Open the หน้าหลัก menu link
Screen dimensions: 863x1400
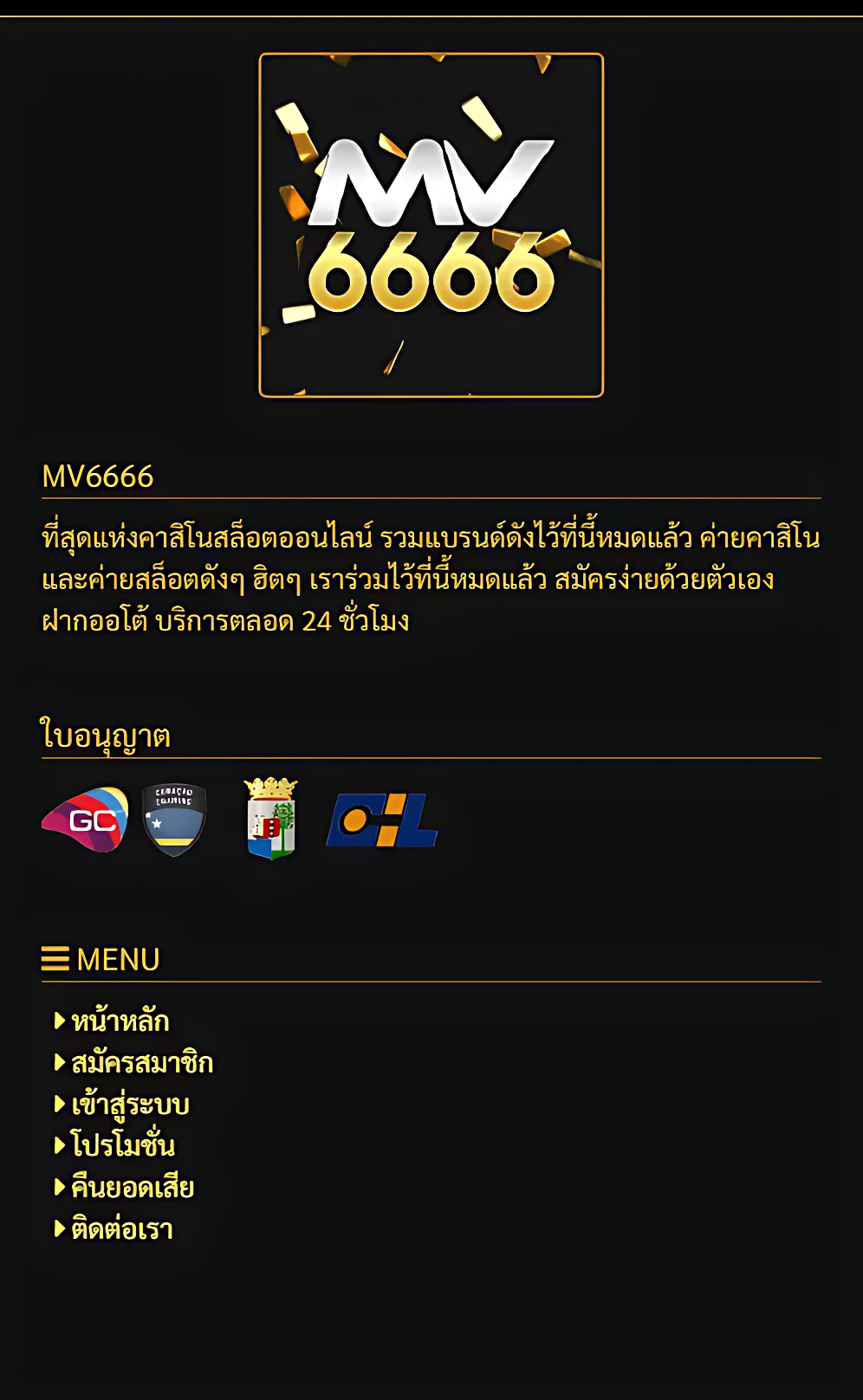pyautogui.click(x=120, y=1021)
